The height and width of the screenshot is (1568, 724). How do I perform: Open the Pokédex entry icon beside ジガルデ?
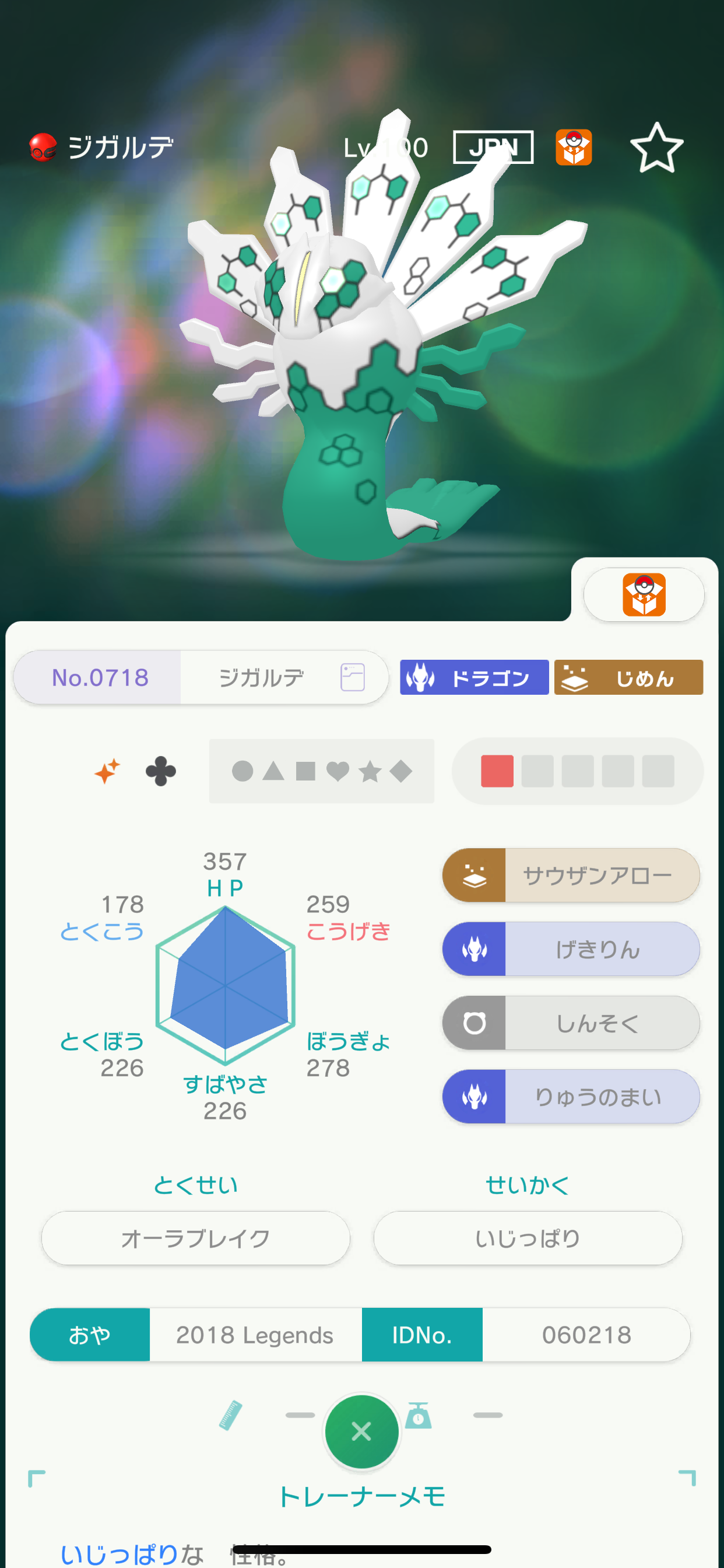pyautogui.click(x=352, y=677)
